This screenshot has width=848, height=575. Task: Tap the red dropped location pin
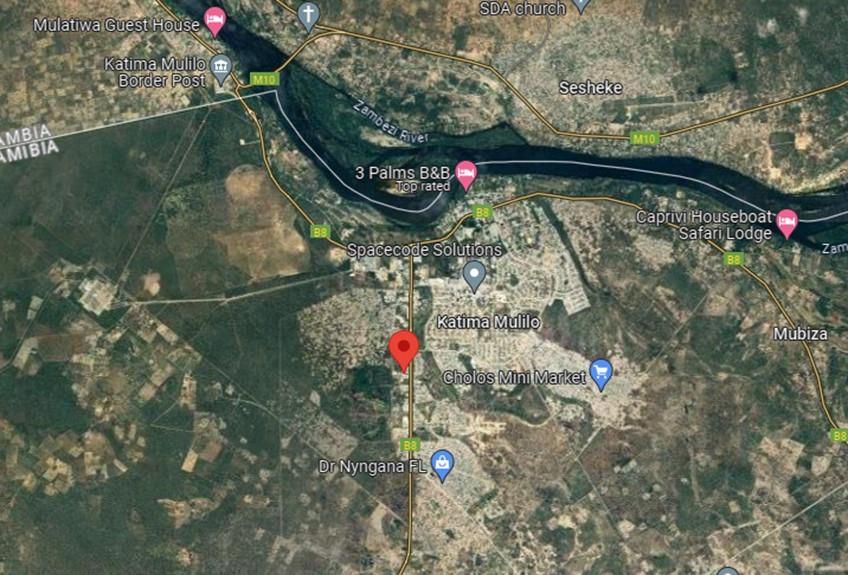point(403,350)
